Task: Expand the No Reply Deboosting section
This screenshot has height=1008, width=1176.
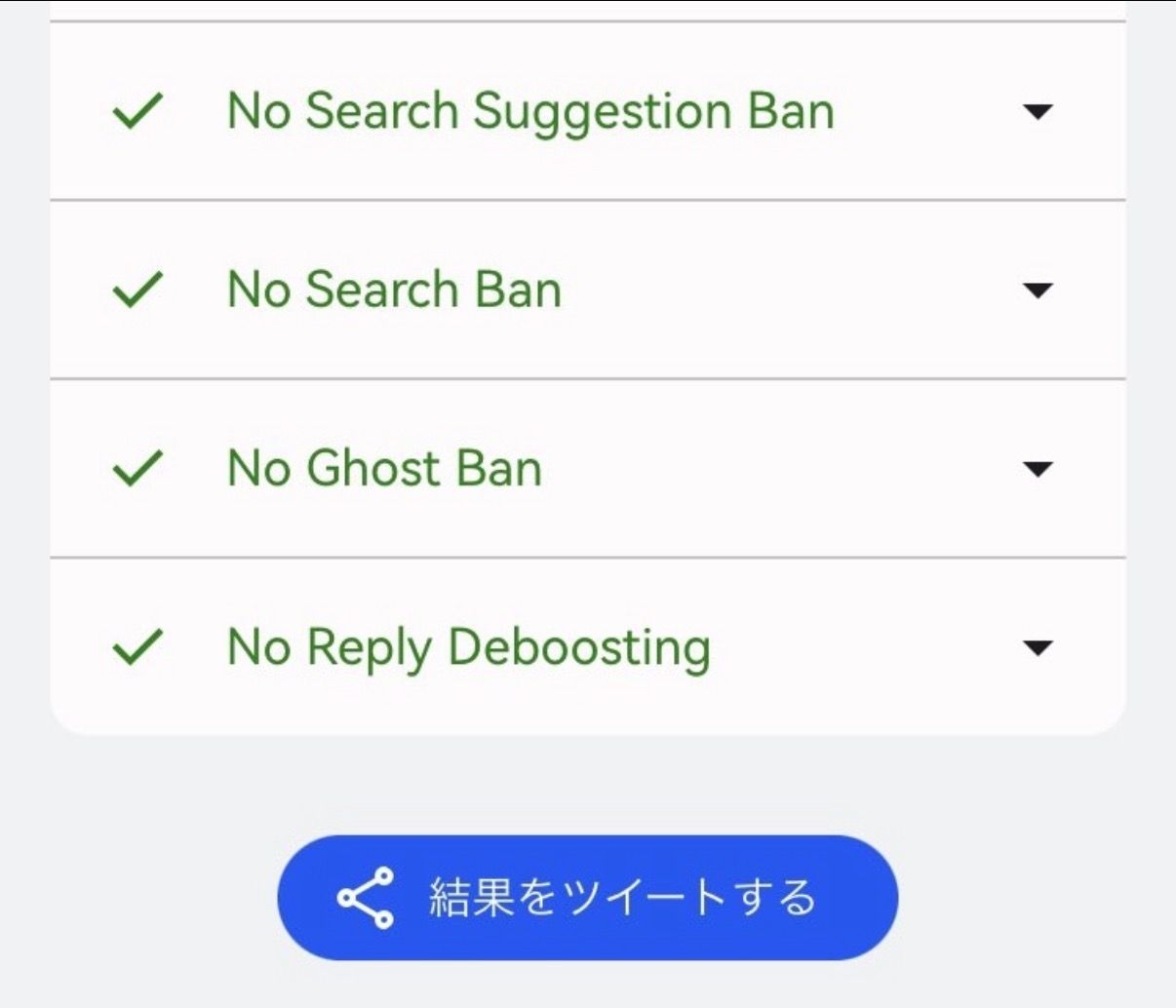Action: (1038, 647)
